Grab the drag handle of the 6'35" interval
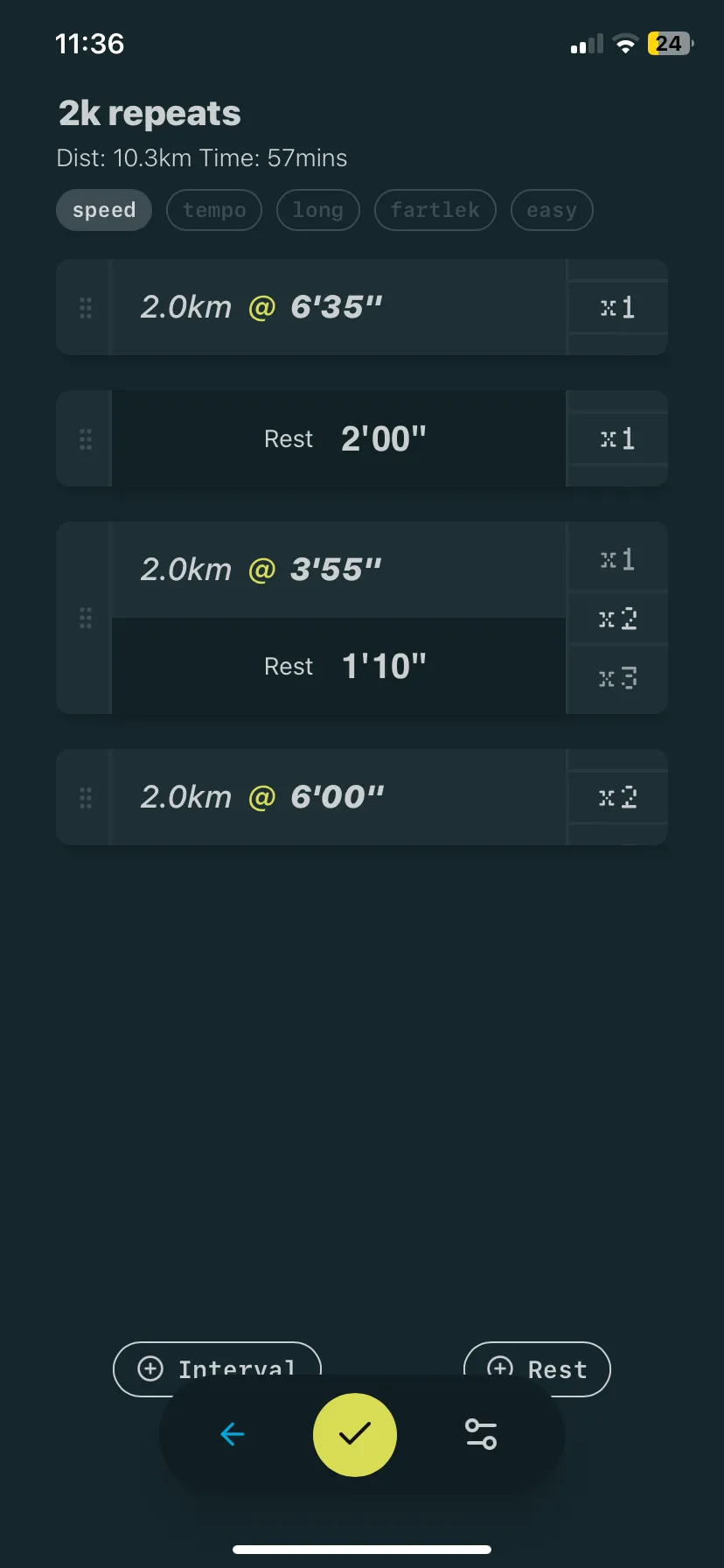 click(84, 307)
